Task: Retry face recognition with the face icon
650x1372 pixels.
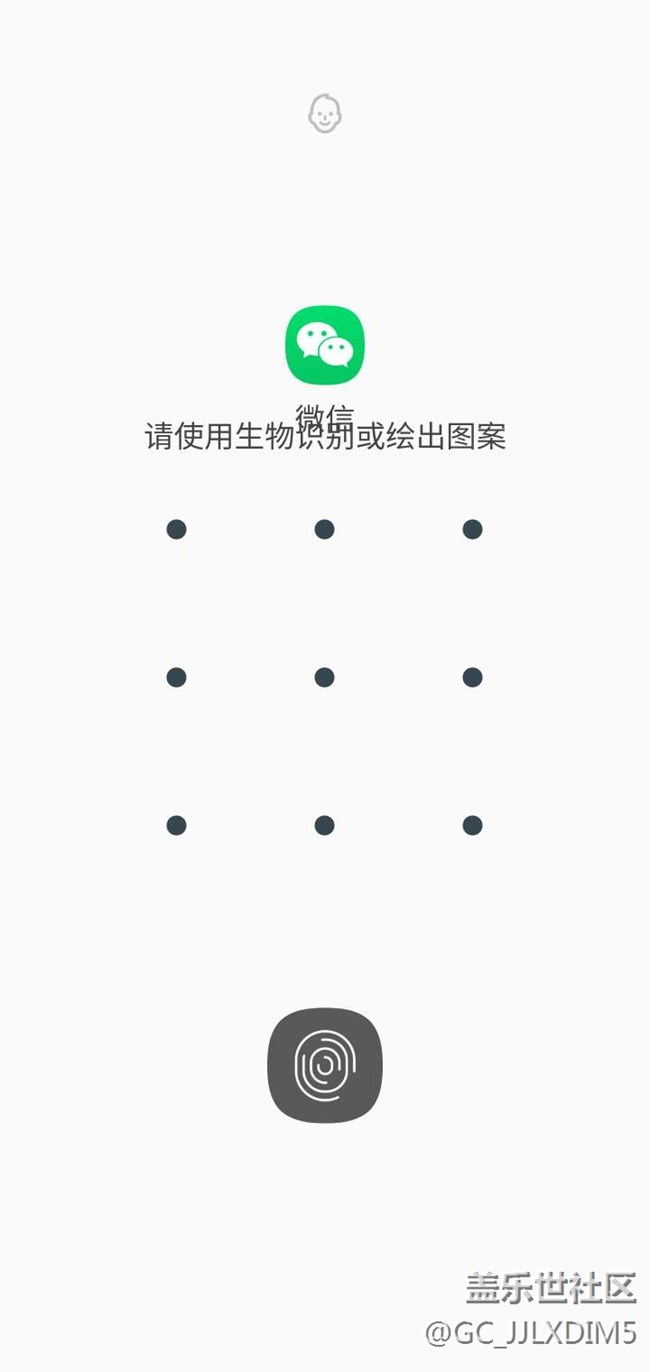Action: tap(324, 114)
